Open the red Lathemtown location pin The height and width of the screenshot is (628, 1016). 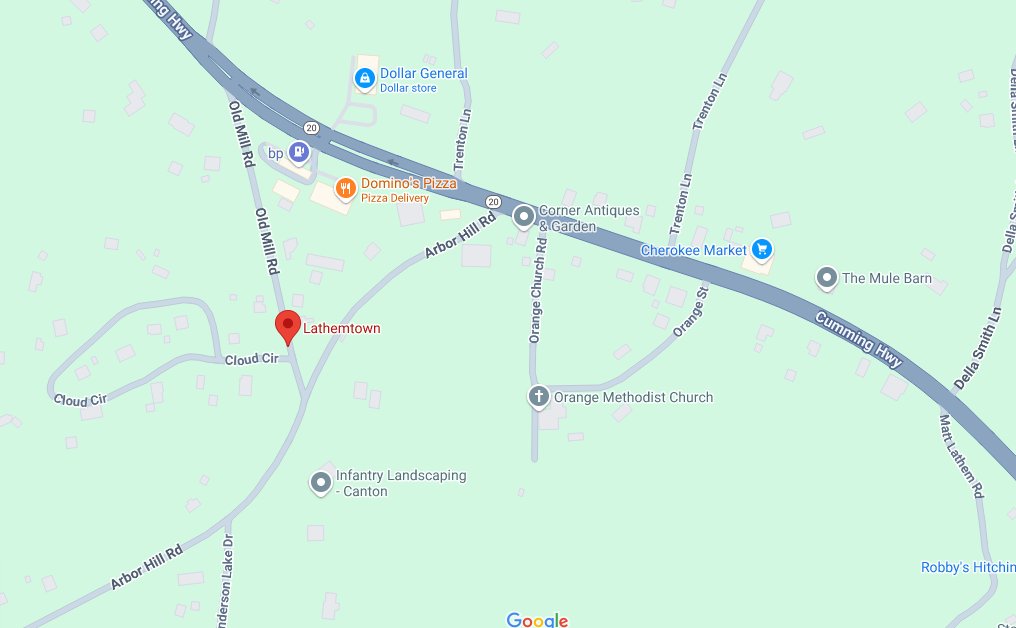(288, 326)
